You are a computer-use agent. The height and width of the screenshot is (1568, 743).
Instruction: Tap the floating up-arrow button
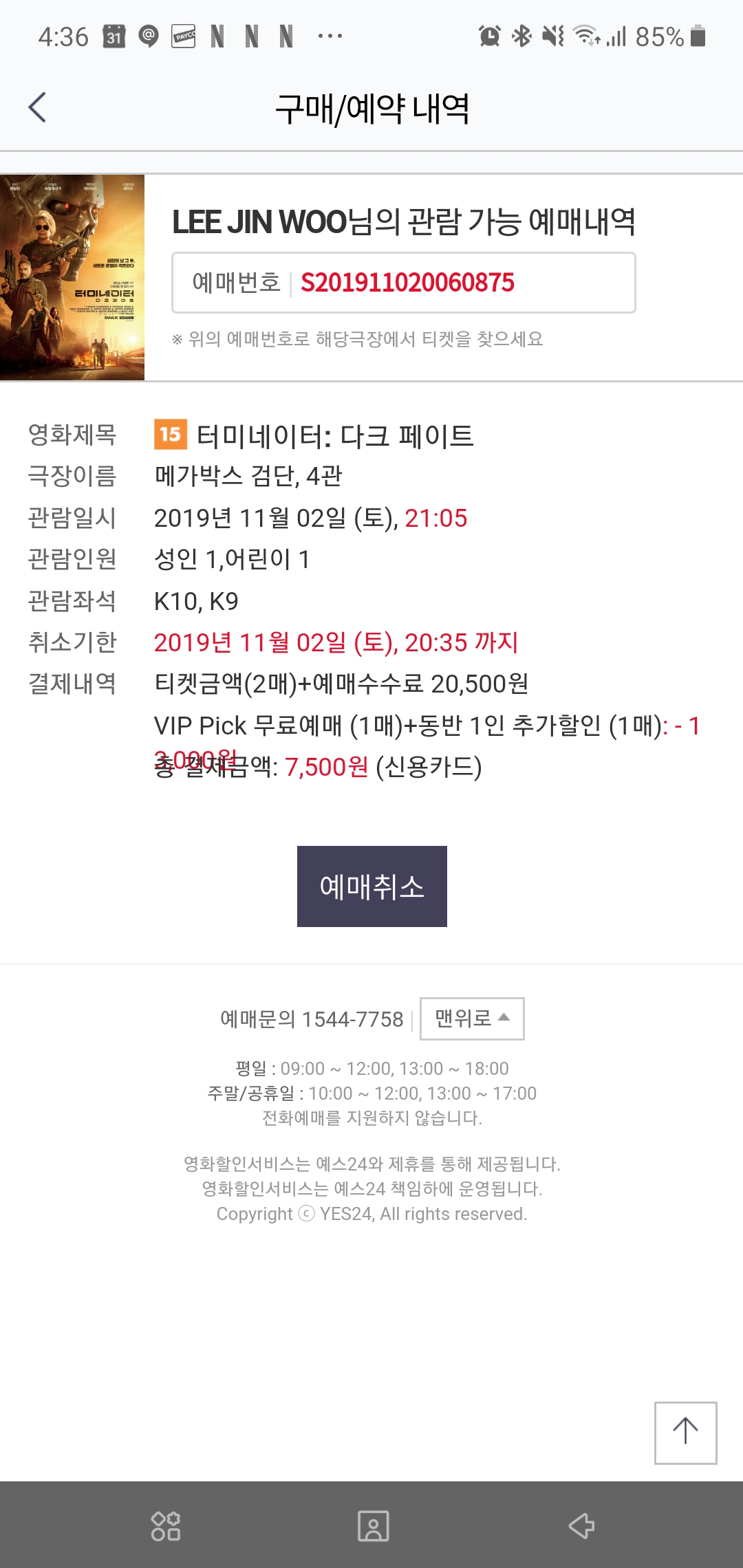[x=685, y=1433]
